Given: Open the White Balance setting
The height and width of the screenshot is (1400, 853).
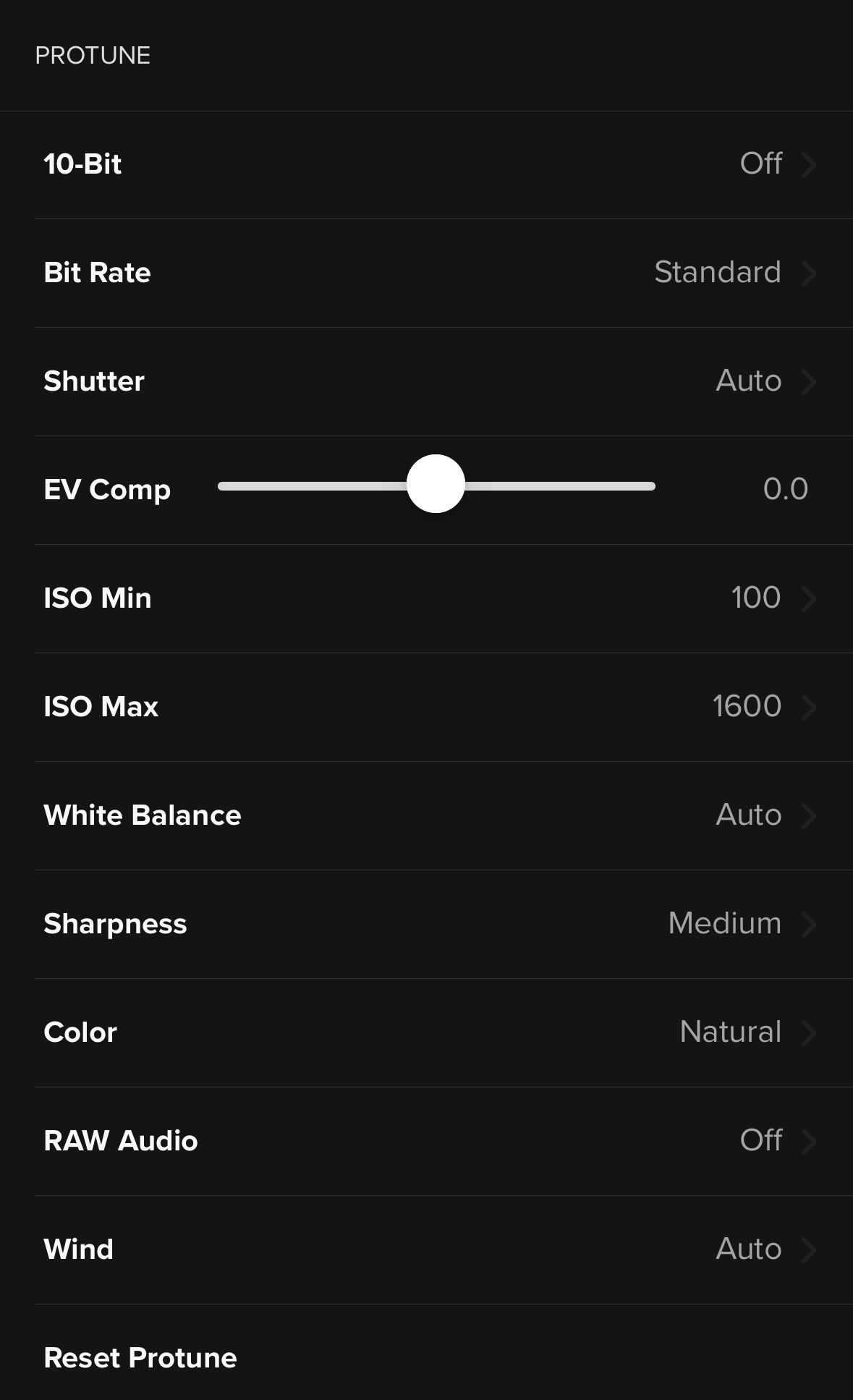Looking at the screenshot, I should point(426,815).
